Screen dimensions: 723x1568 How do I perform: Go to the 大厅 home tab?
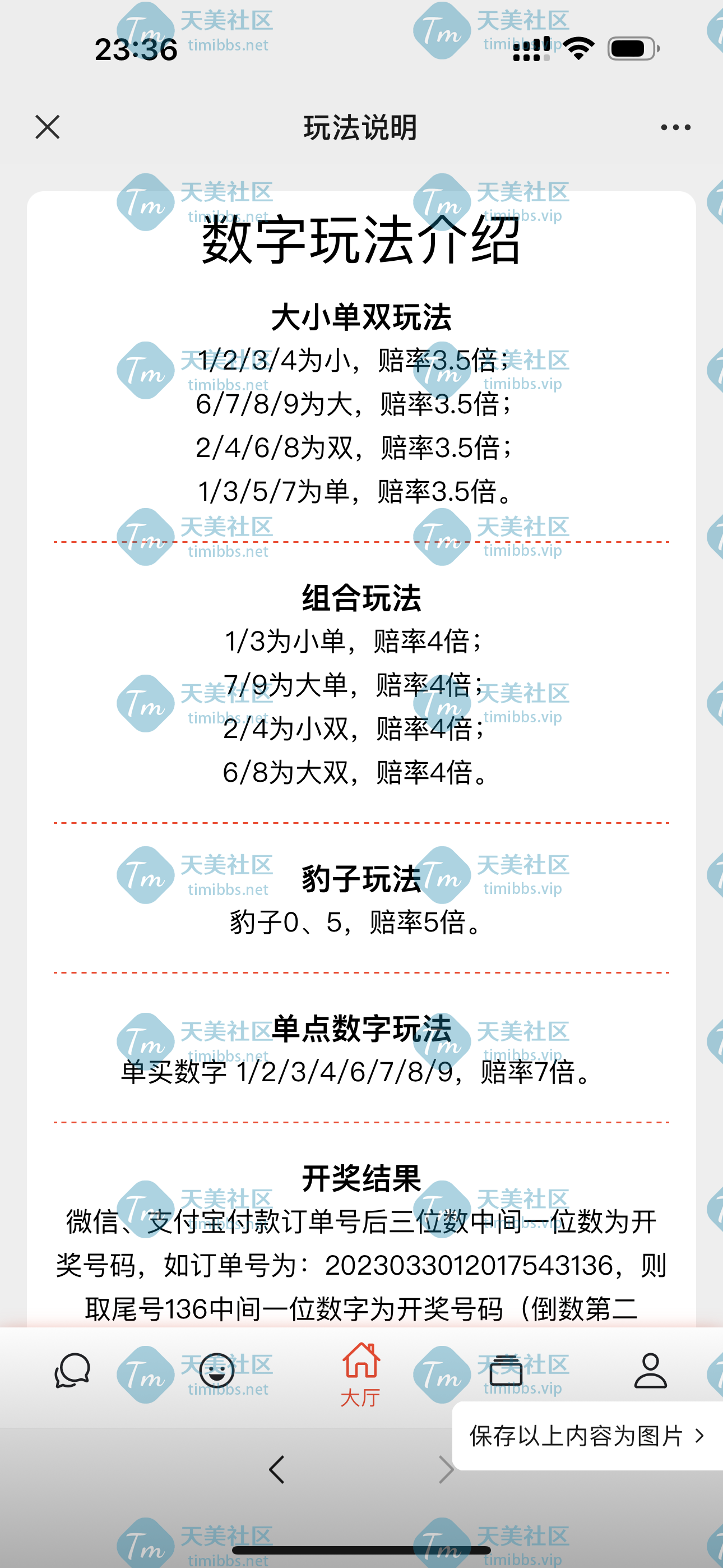point(361,1375)
